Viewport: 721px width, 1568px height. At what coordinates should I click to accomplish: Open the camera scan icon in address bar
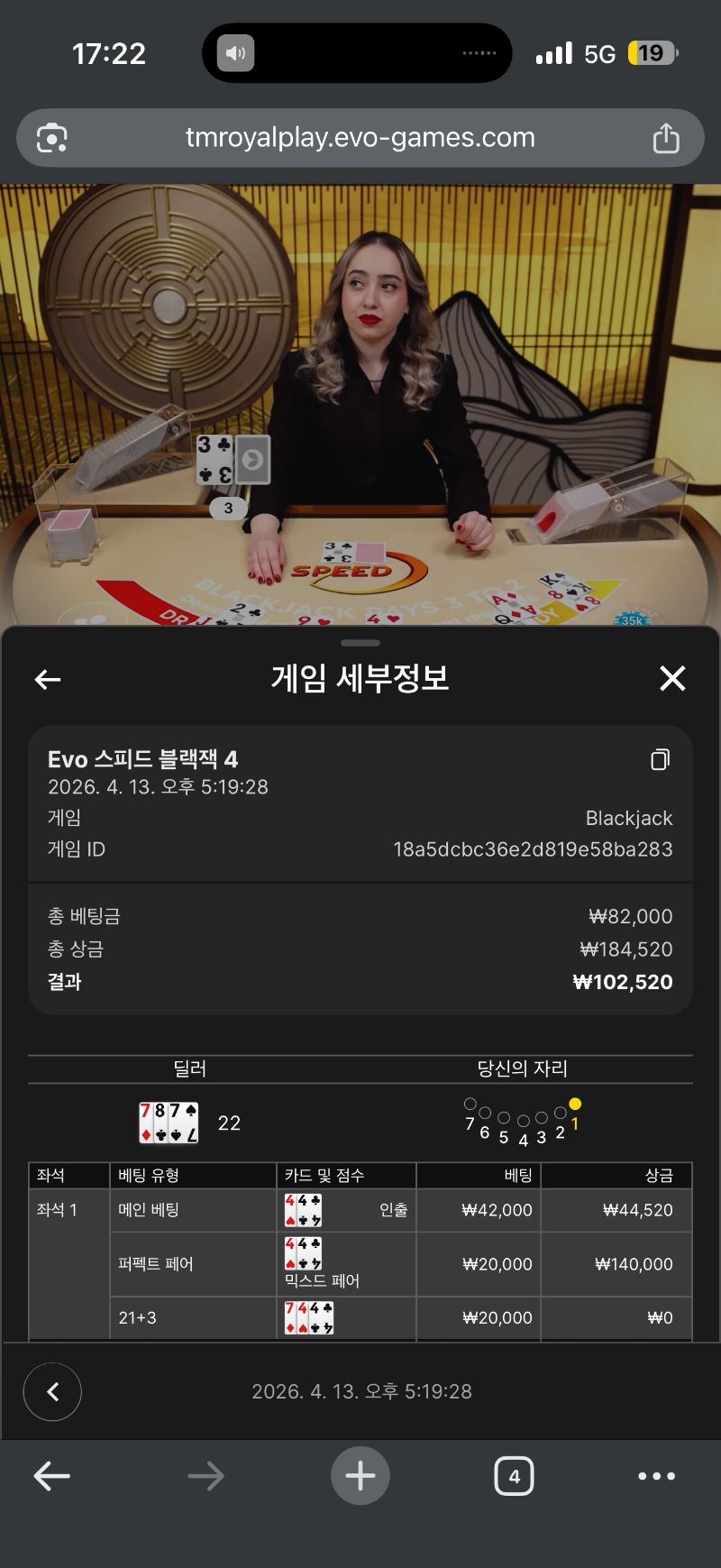(x=52, y=138)
